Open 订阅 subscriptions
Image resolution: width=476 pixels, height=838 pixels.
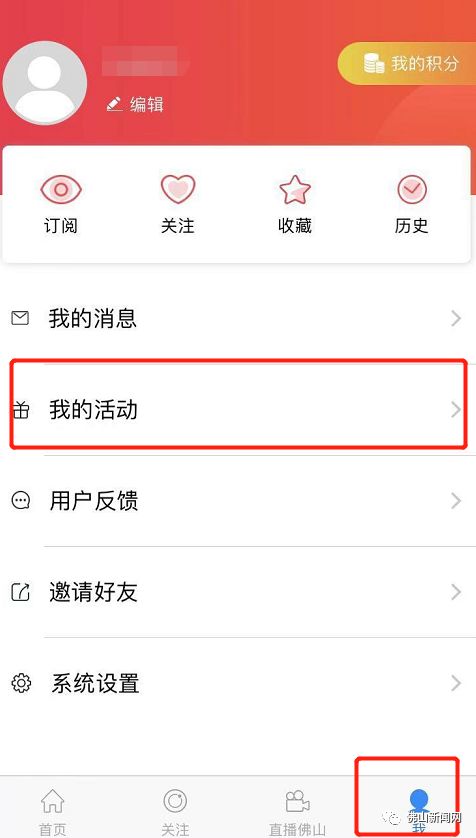click(x=61, y=205)
